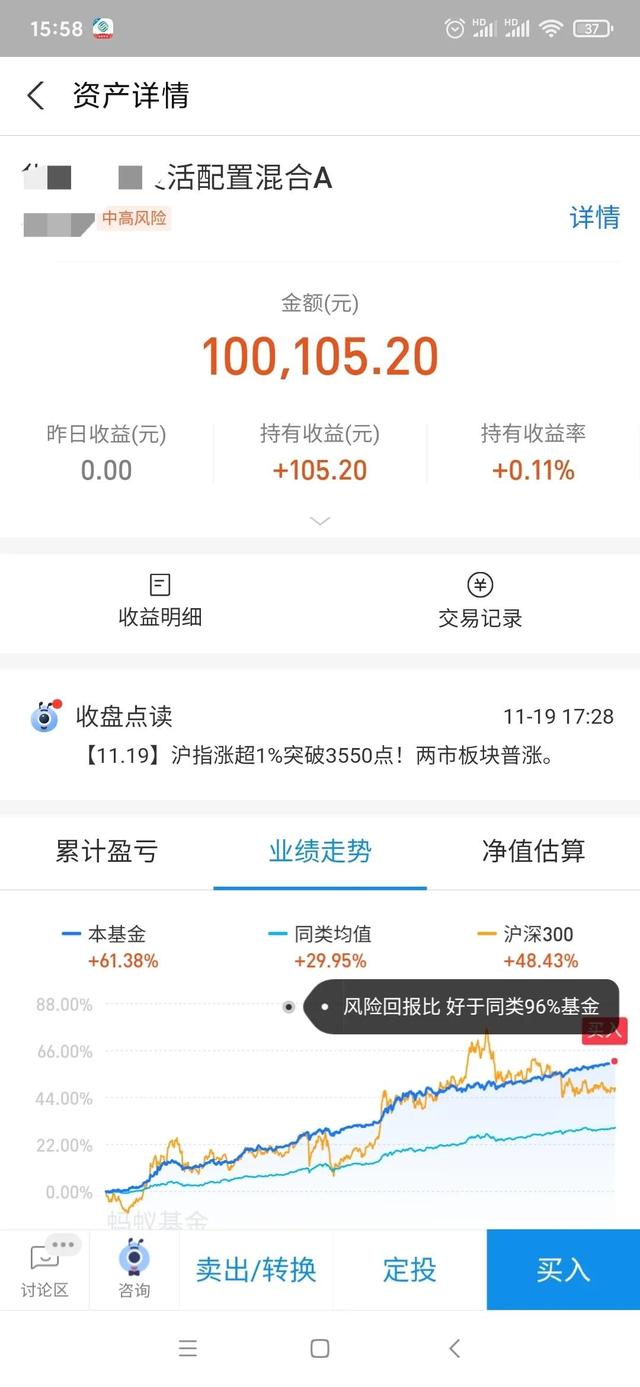Tap 卖出/转换 to sell the fund

256,1270
